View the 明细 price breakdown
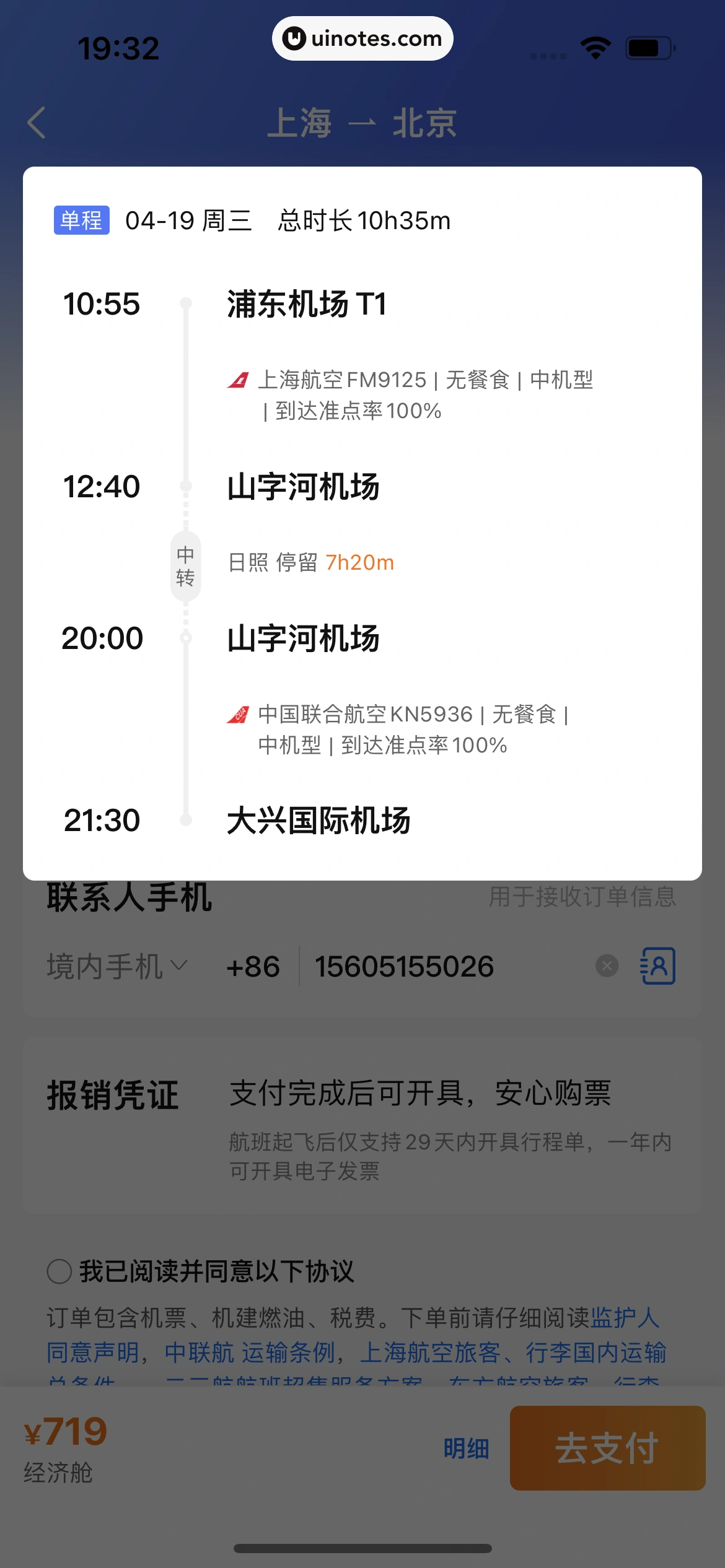This screenshot has width=725, height=1568. (466, 1448)
